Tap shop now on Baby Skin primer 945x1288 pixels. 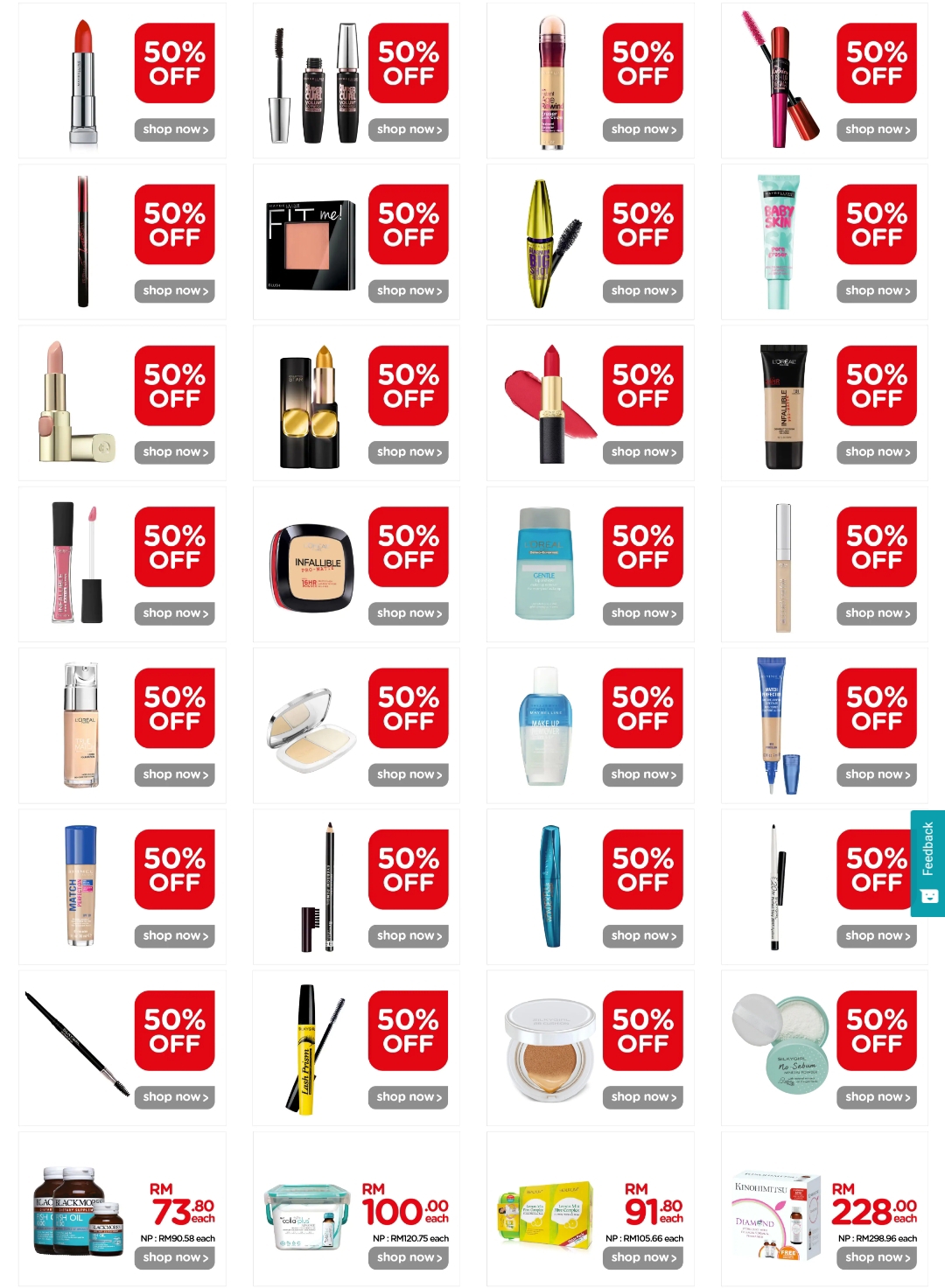(877, 290)
